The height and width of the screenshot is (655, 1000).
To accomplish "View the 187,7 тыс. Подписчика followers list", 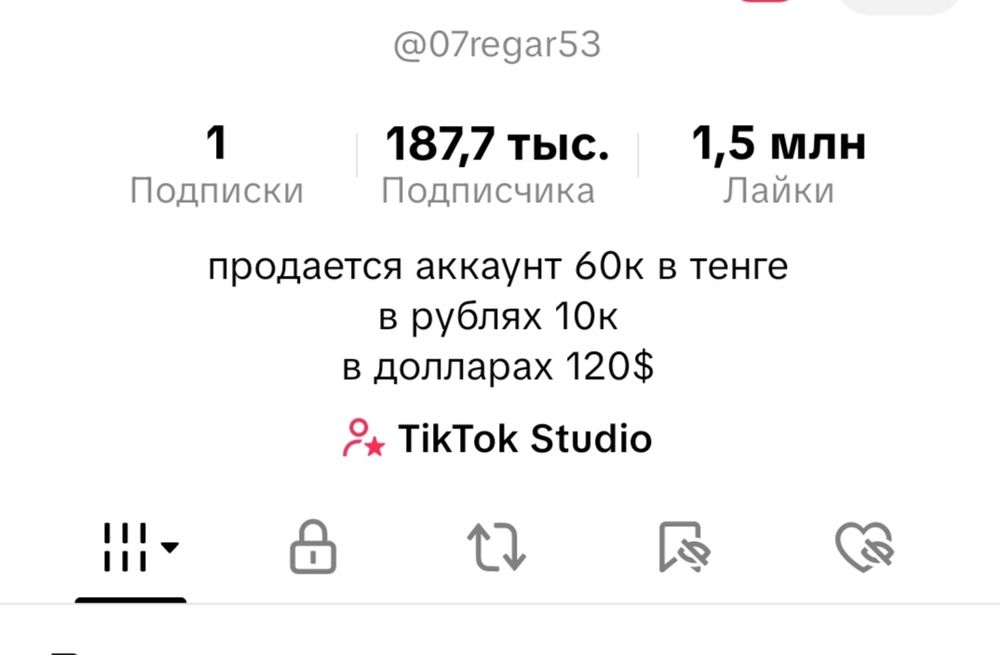I will point(497,165).
